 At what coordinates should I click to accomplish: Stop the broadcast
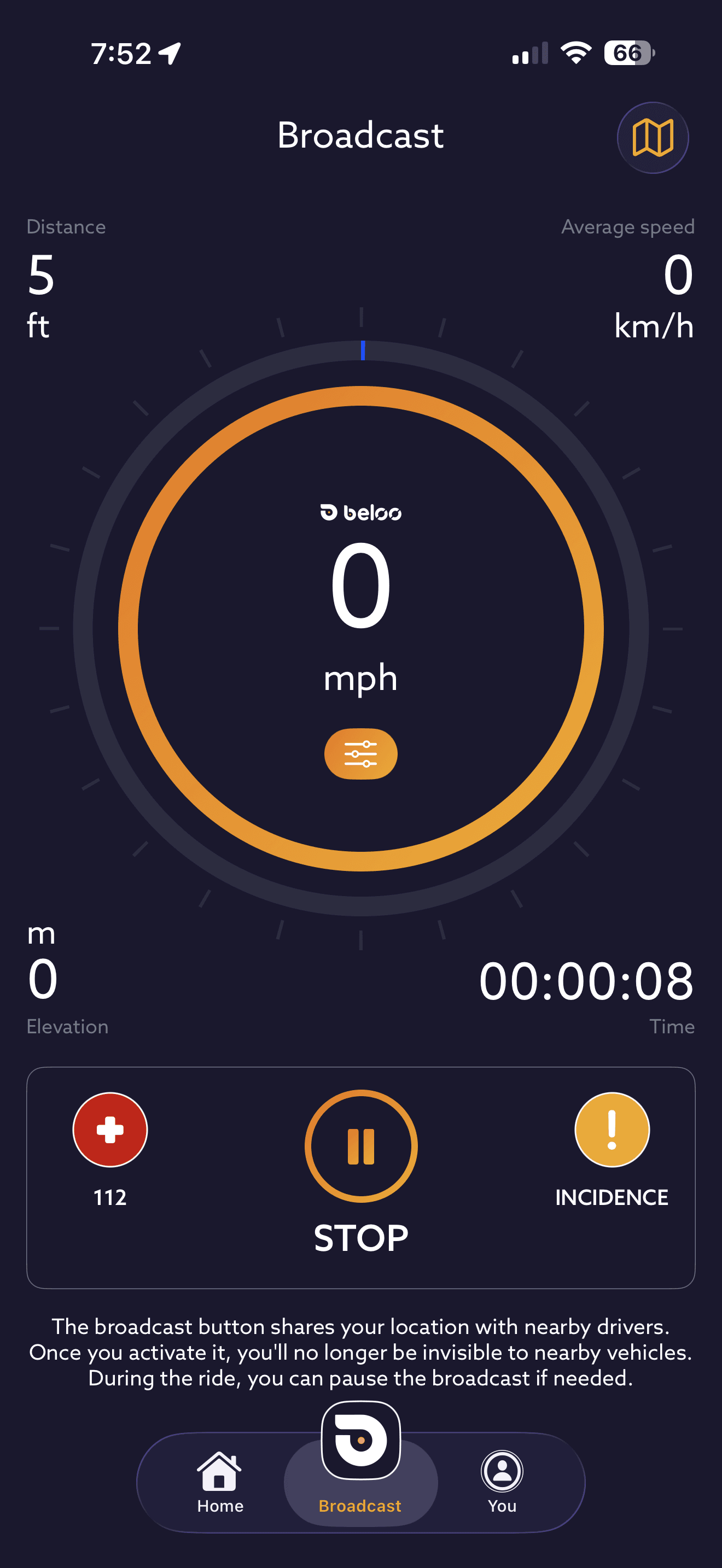[x=360, y=1146]
